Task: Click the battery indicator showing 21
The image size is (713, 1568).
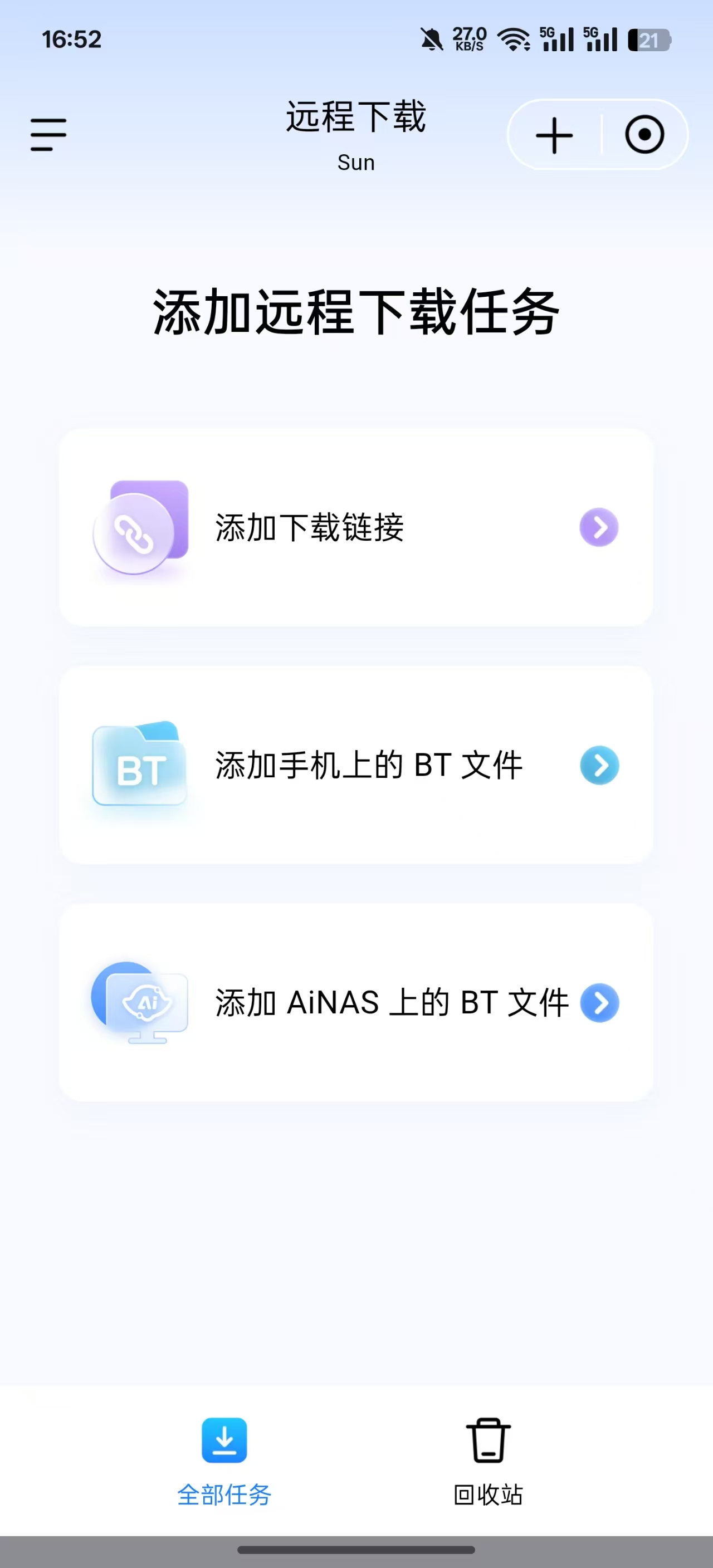Action: [648, 40]
